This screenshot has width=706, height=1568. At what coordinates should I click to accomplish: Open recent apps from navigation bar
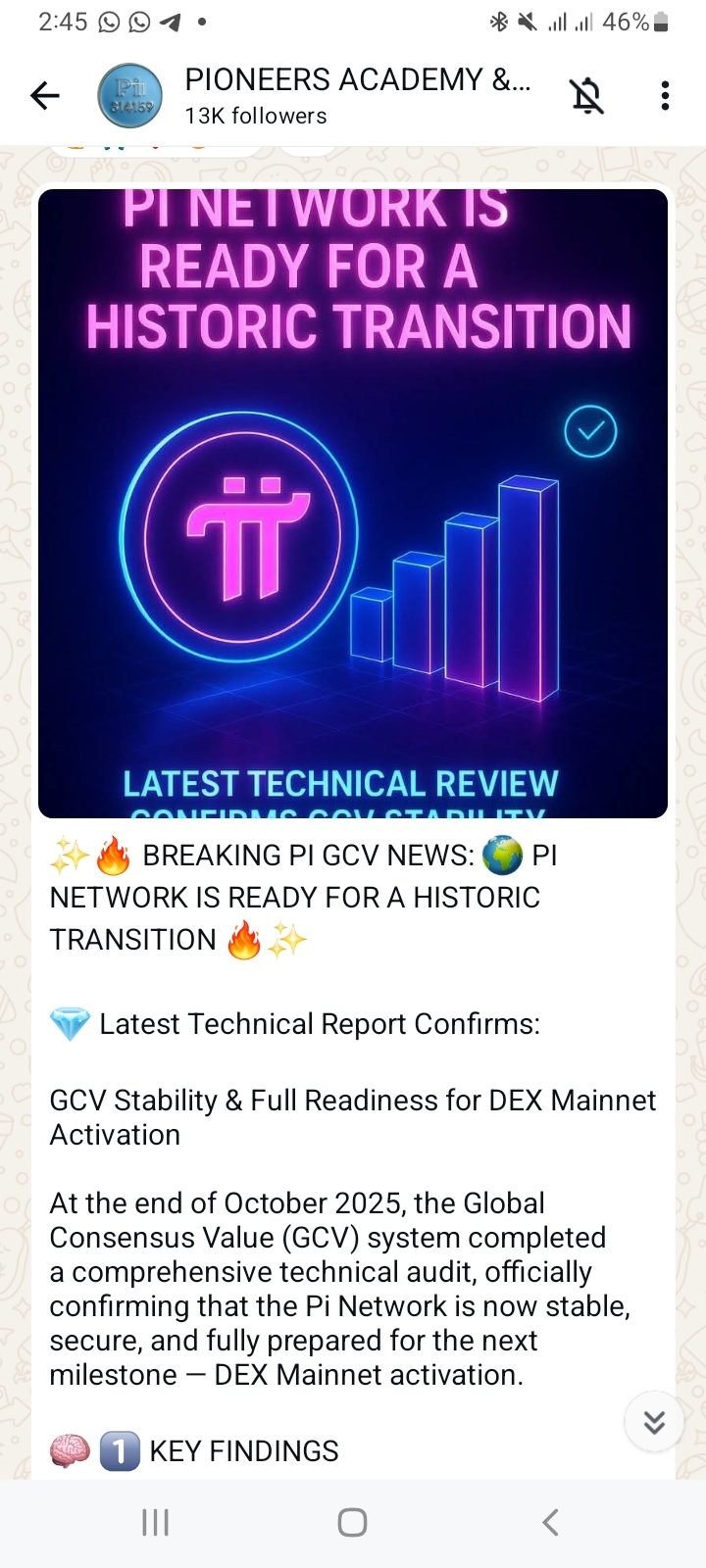156,1522
